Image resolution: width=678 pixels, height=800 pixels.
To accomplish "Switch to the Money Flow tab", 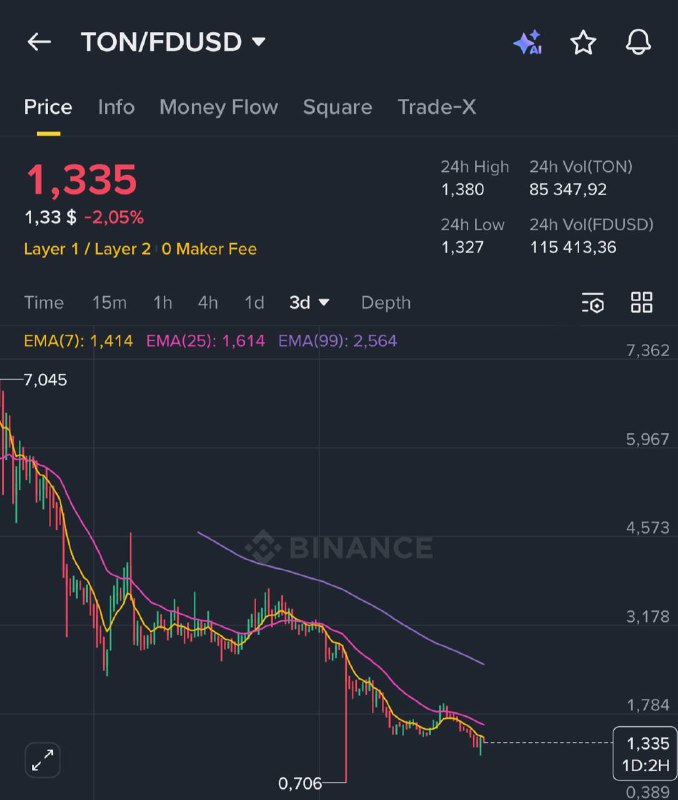I will 218,107.
